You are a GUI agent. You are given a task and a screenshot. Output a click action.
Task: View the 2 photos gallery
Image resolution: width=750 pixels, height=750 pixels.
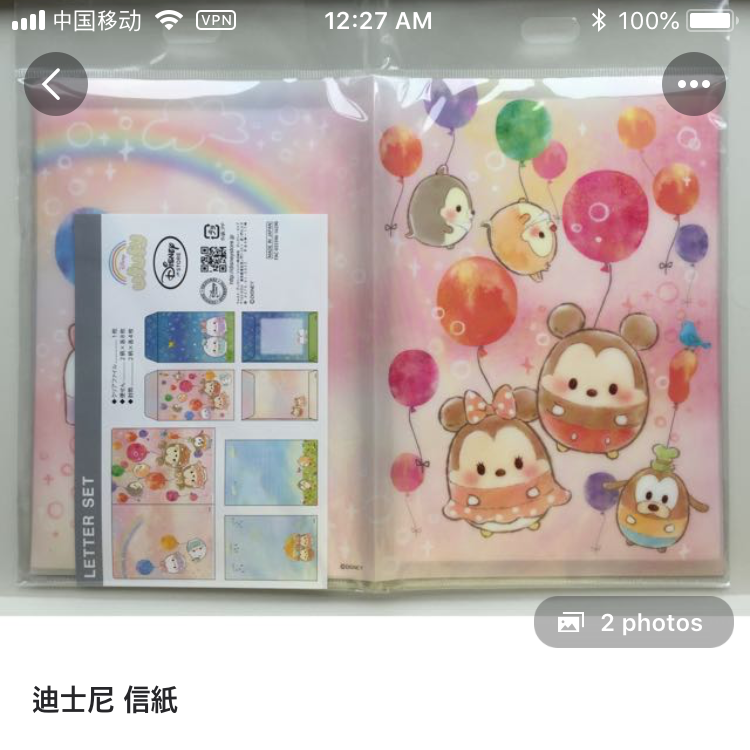point(633,623)
